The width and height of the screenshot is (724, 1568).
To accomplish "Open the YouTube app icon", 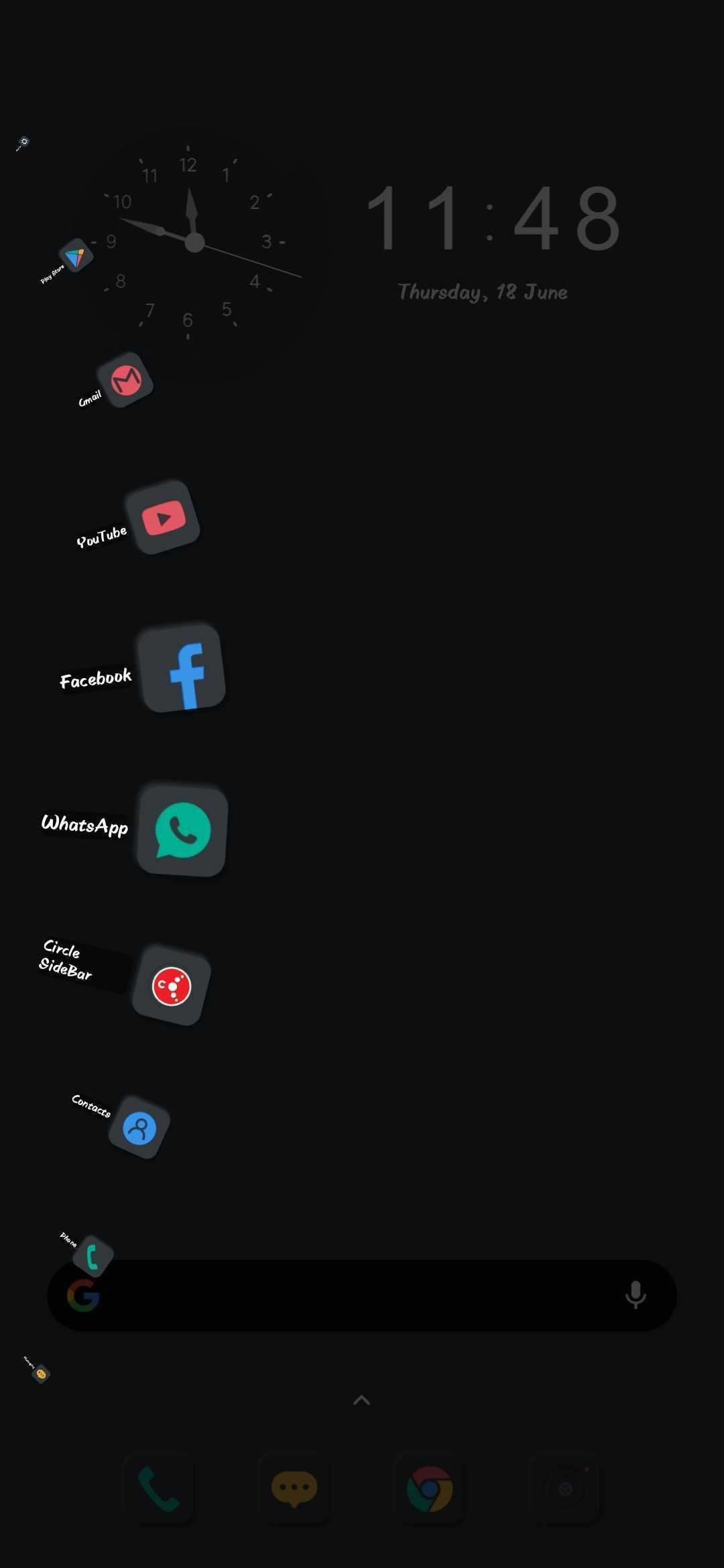I will [x=163, y=517].
